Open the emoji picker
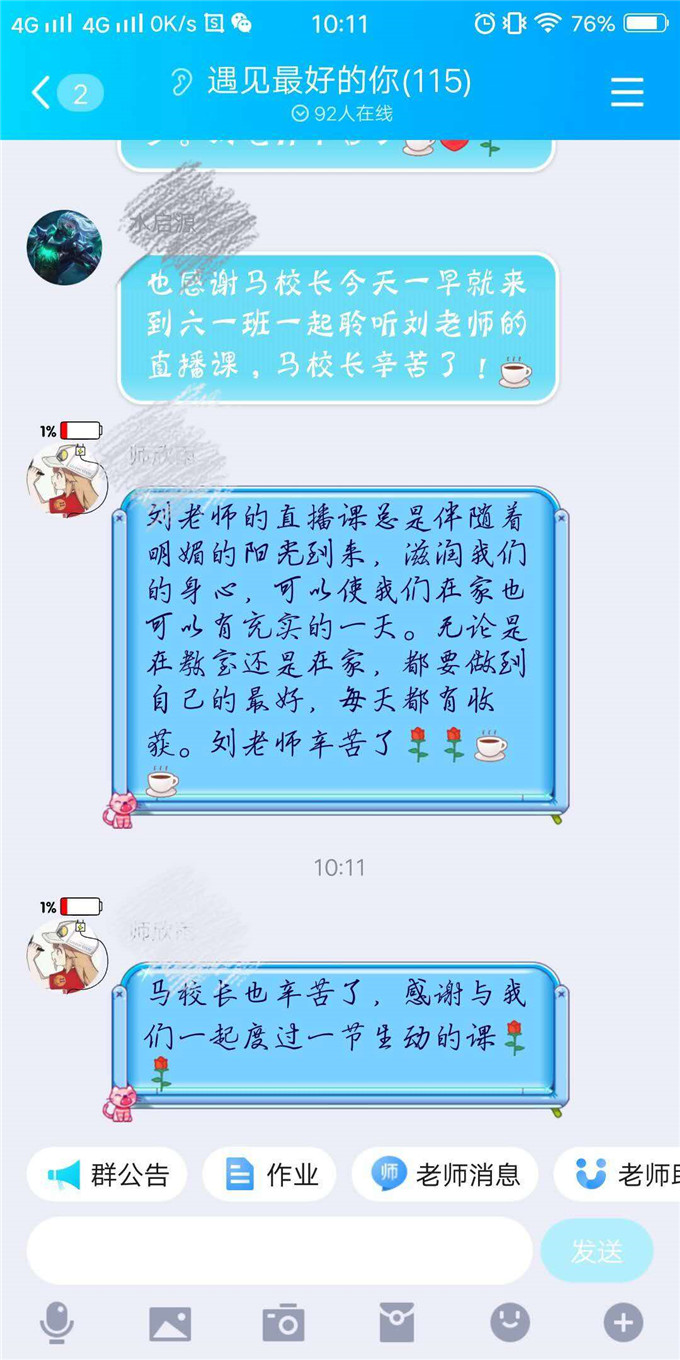The width and height of the screenshot is (680, 1360). tap(510, 1323)
